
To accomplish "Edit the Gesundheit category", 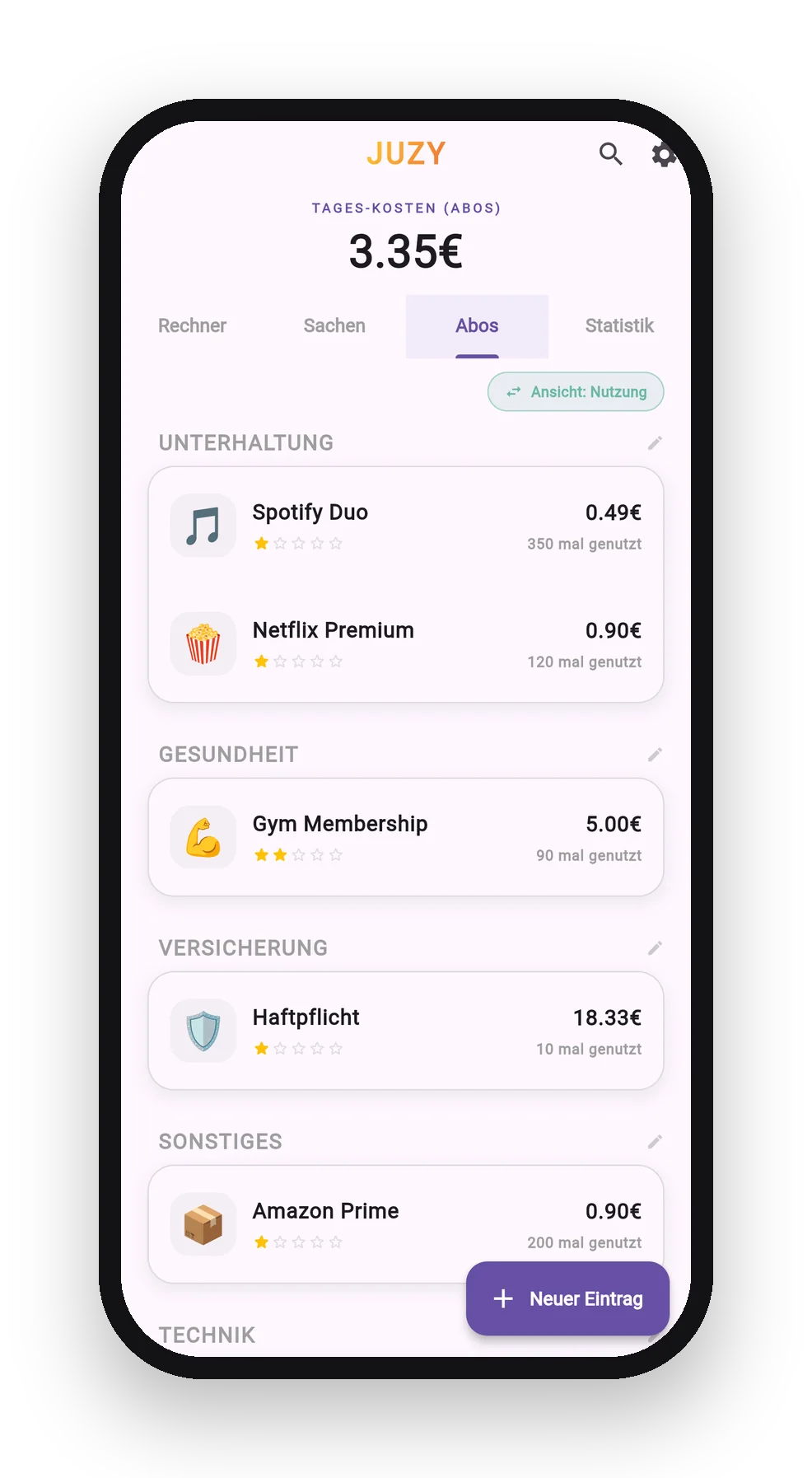I will (655, 755).
